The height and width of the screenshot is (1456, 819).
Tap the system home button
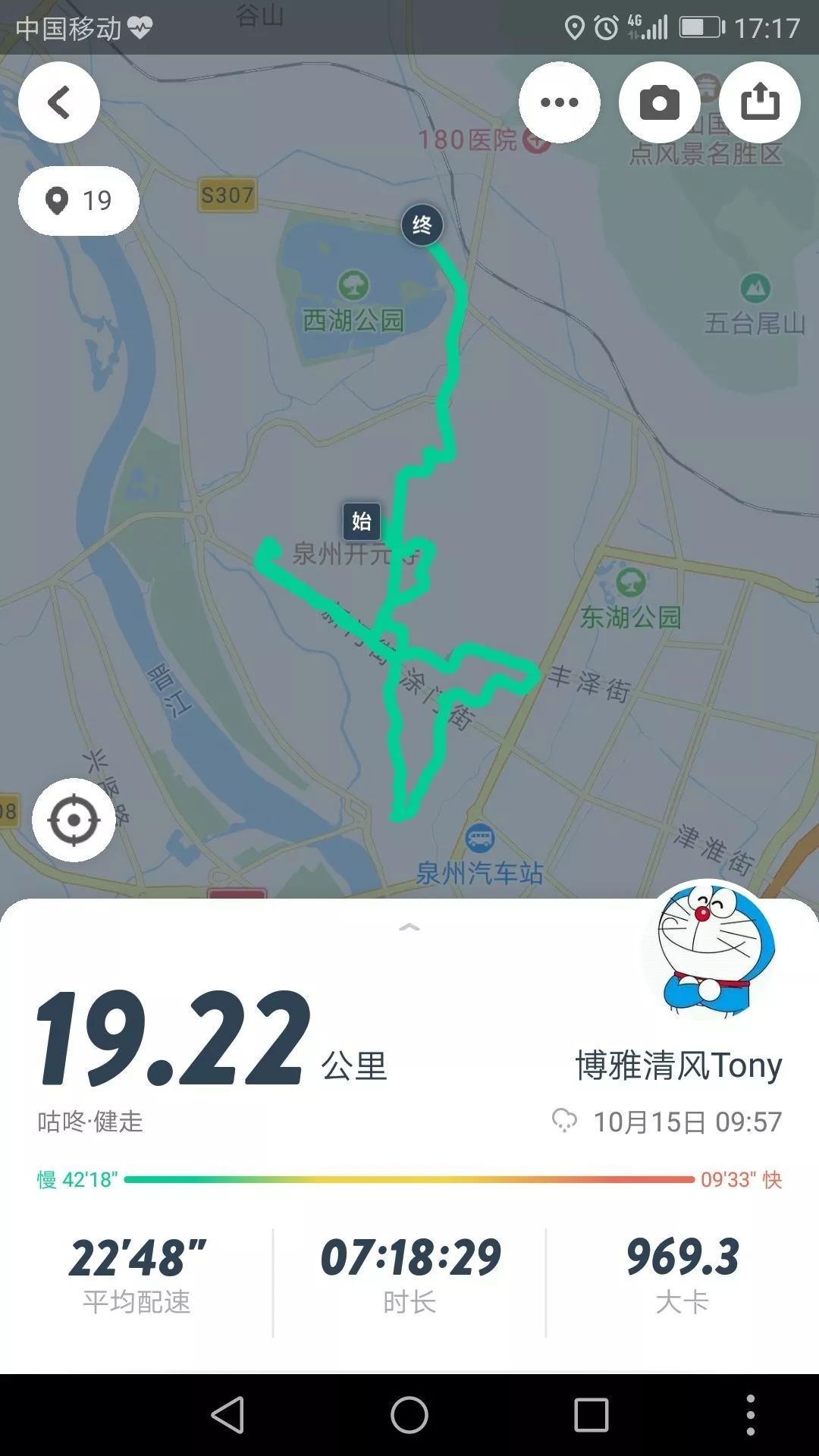(409, 1415)
